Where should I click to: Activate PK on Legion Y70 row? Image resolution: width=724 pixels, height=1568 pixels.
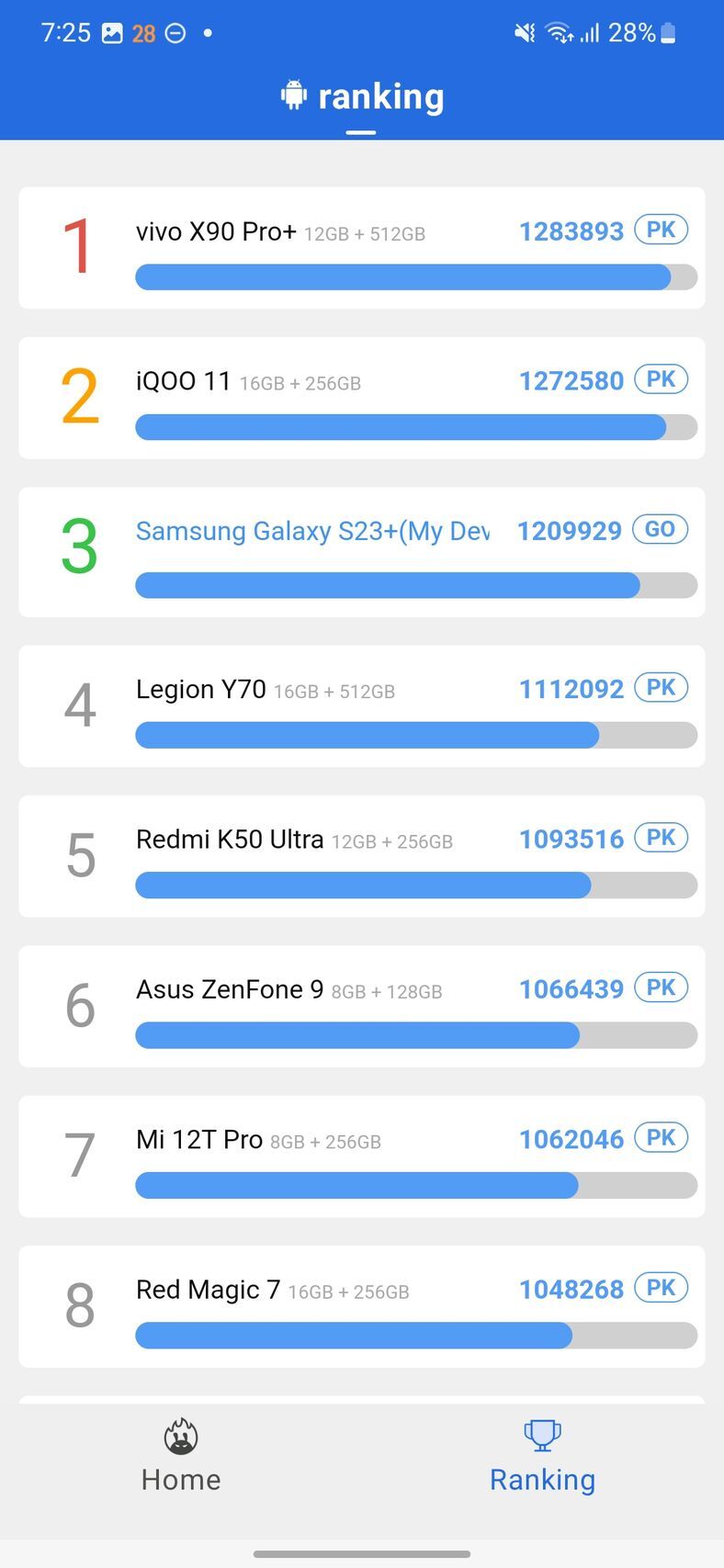pyautogui.click(x=661, y=687)
